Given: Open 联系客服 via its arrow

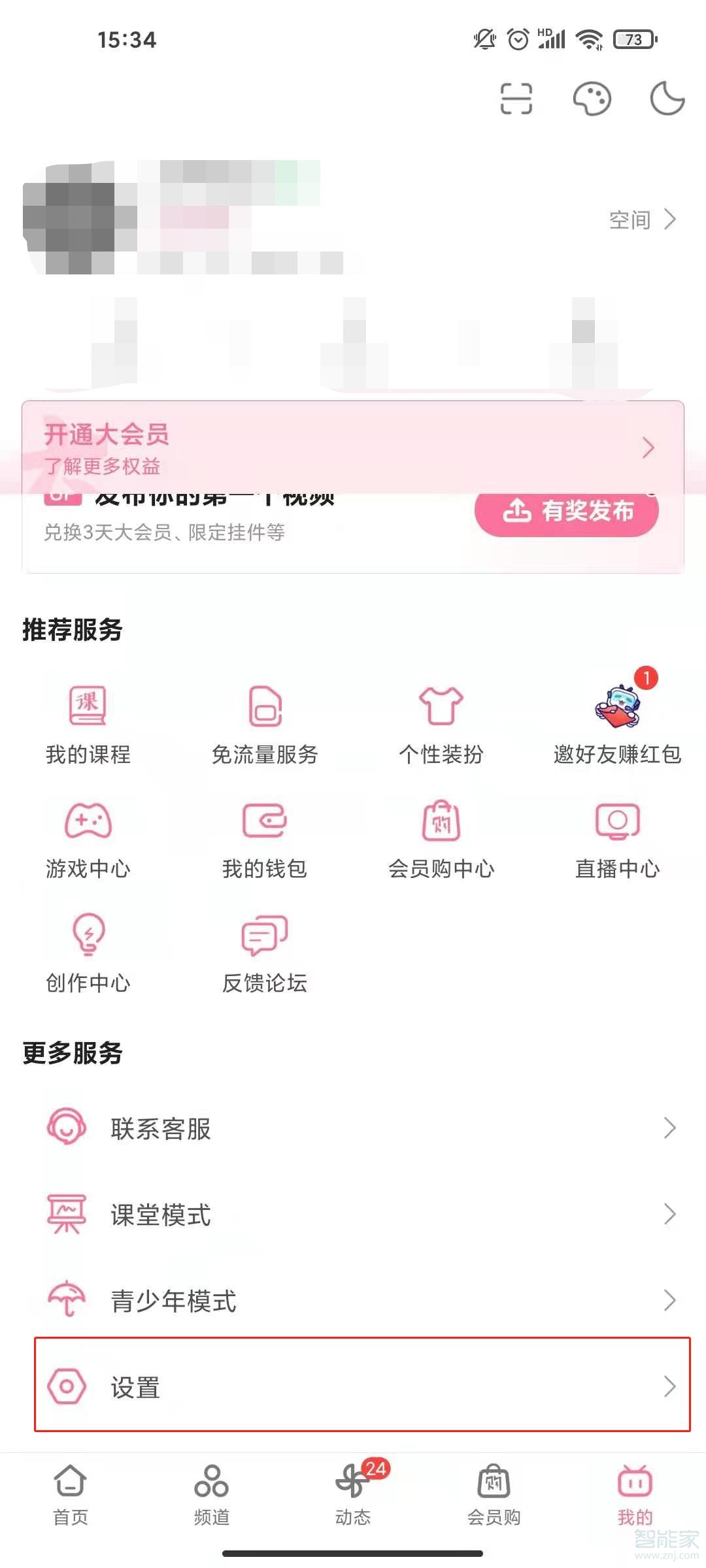Looking at the screenshot, I should (x=670, y=1127).
